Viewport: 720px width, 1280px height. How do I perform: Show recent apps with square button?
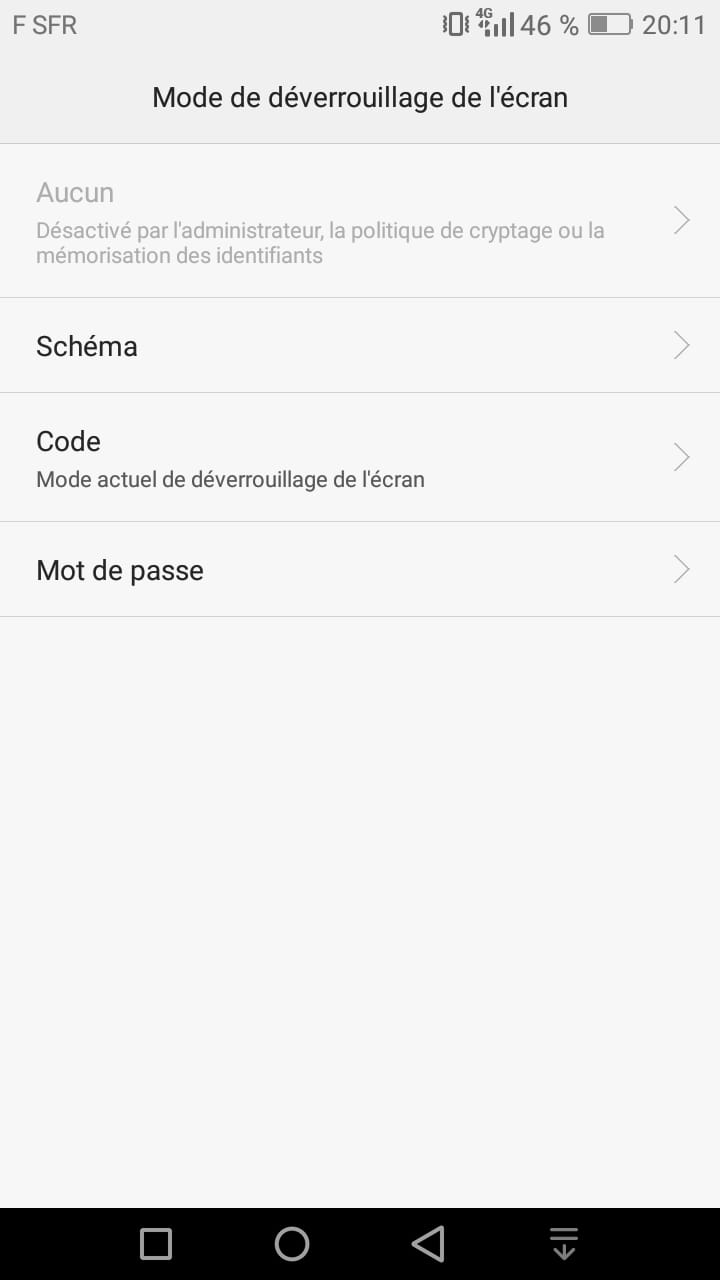[156, 1244]
